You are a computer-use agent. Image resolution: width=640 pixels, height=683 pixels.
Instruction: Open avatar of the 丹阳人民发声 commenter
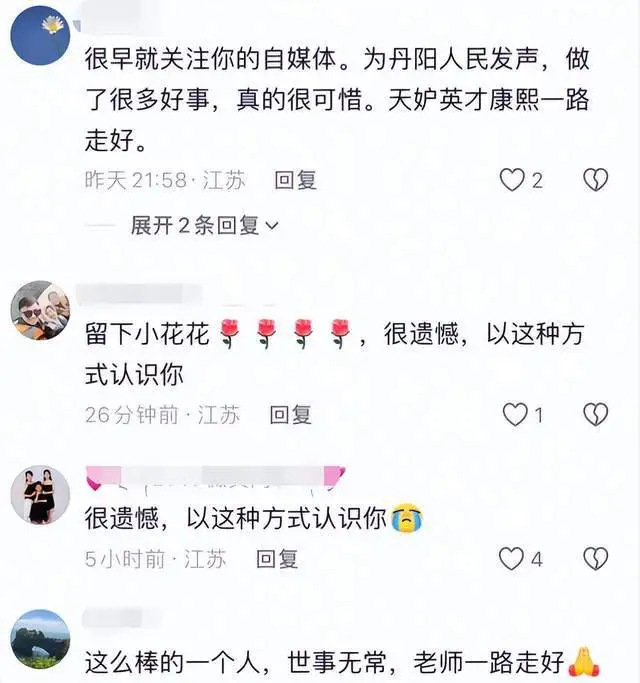40,32
